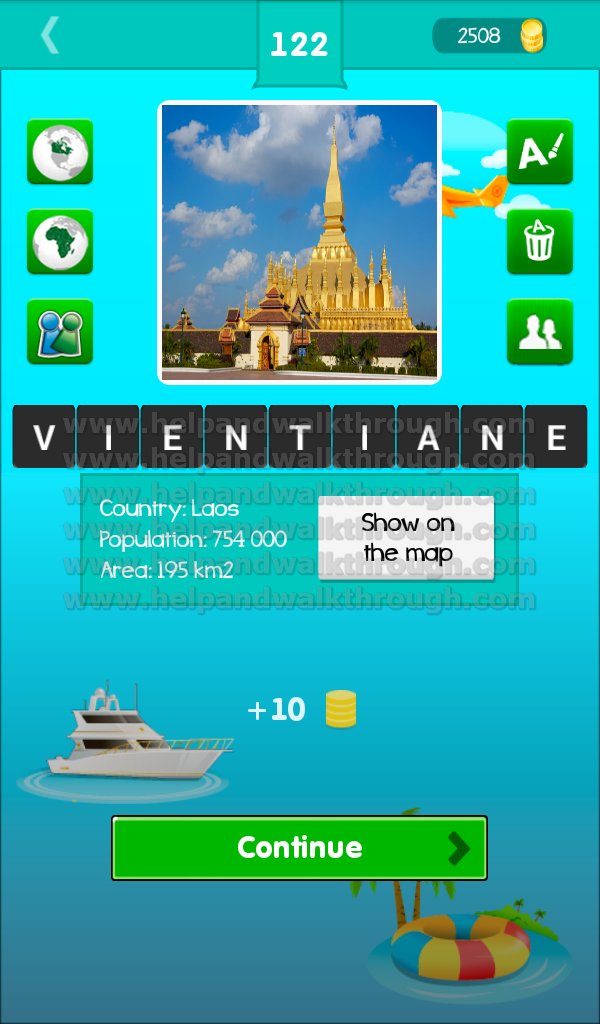The image size is (600, 1024).
Task: Open the two-person map icon
Action: tap(60, 332)
